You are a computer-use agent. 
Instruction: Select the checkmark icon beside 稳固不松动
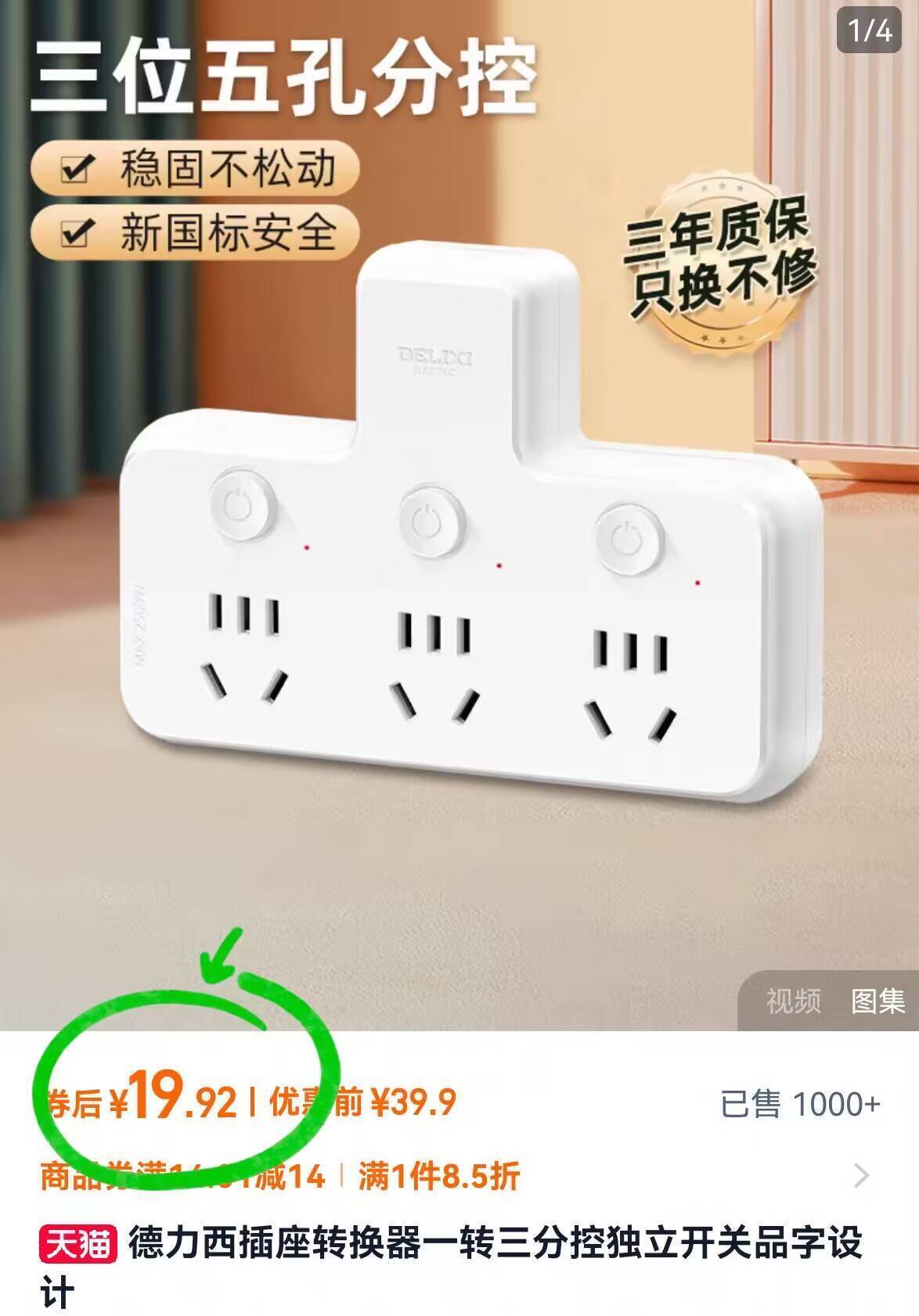click(x=76, y=165)
